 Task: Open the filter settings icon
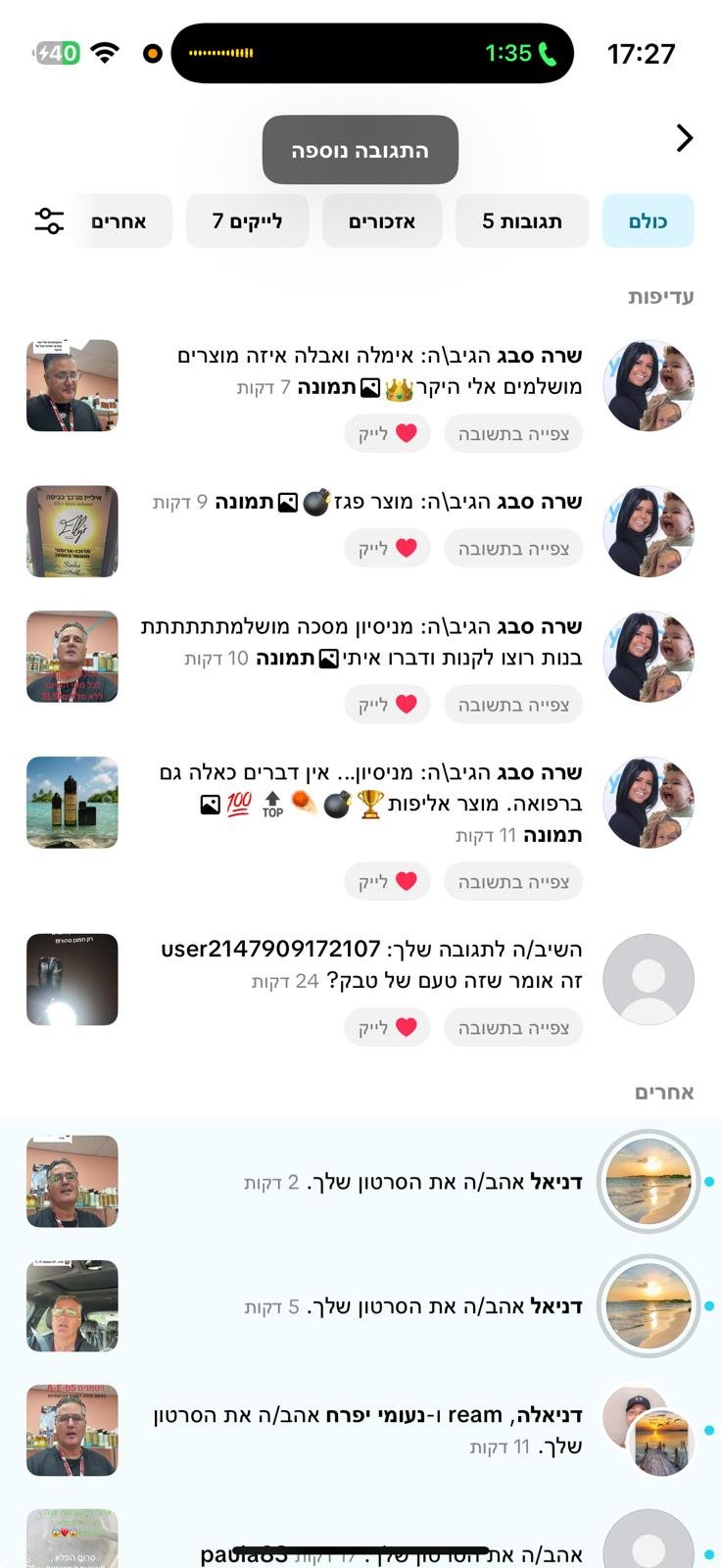pos(48,220)
